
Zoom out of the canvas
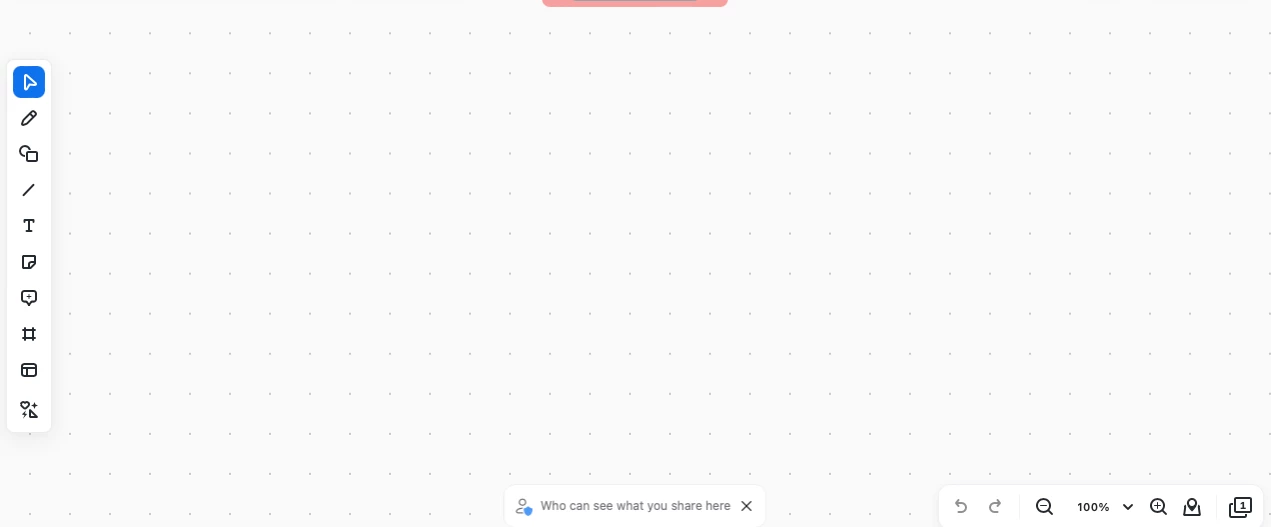click(x=1044, y=507)
